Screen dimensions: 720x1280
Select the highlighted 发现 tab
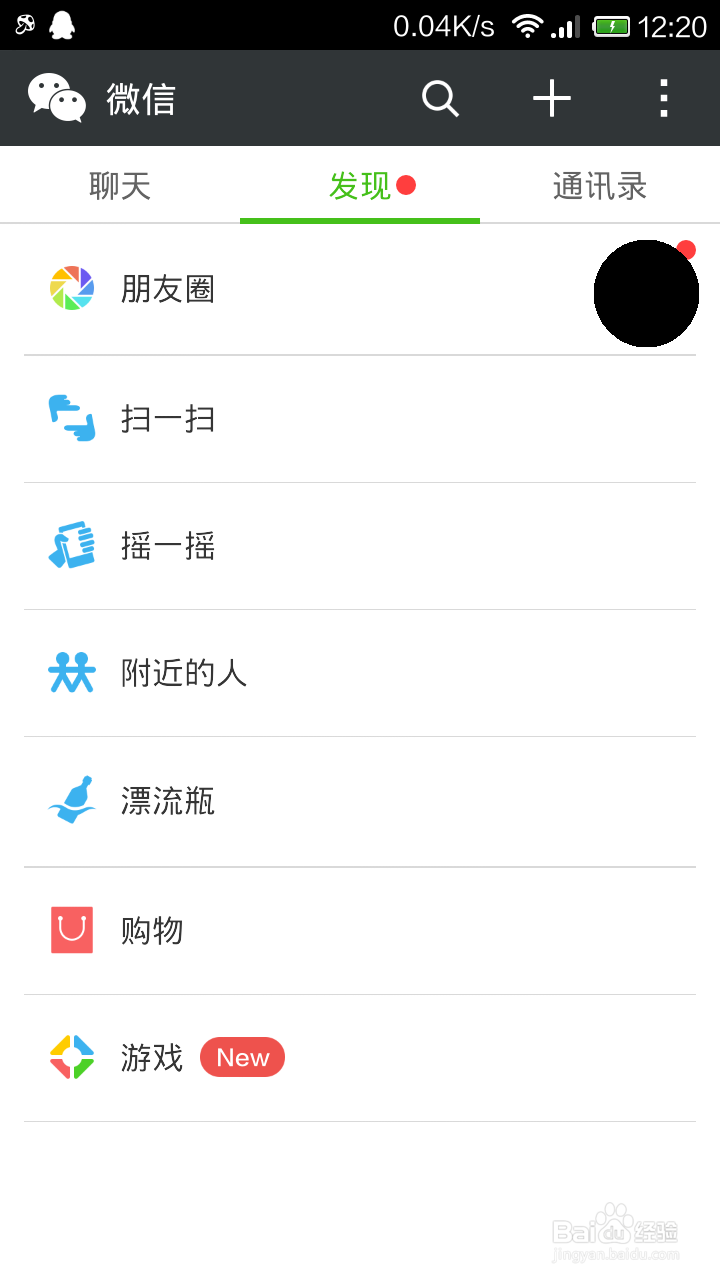click(360, 185)
